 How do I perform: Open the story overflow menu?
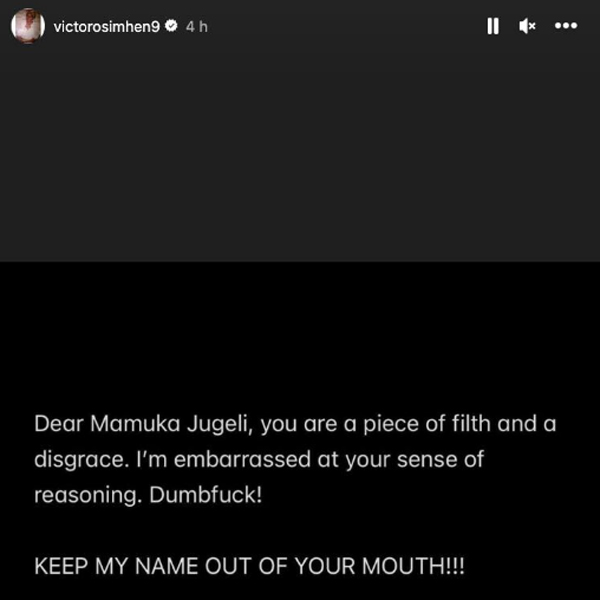click(x=566, y=27)
